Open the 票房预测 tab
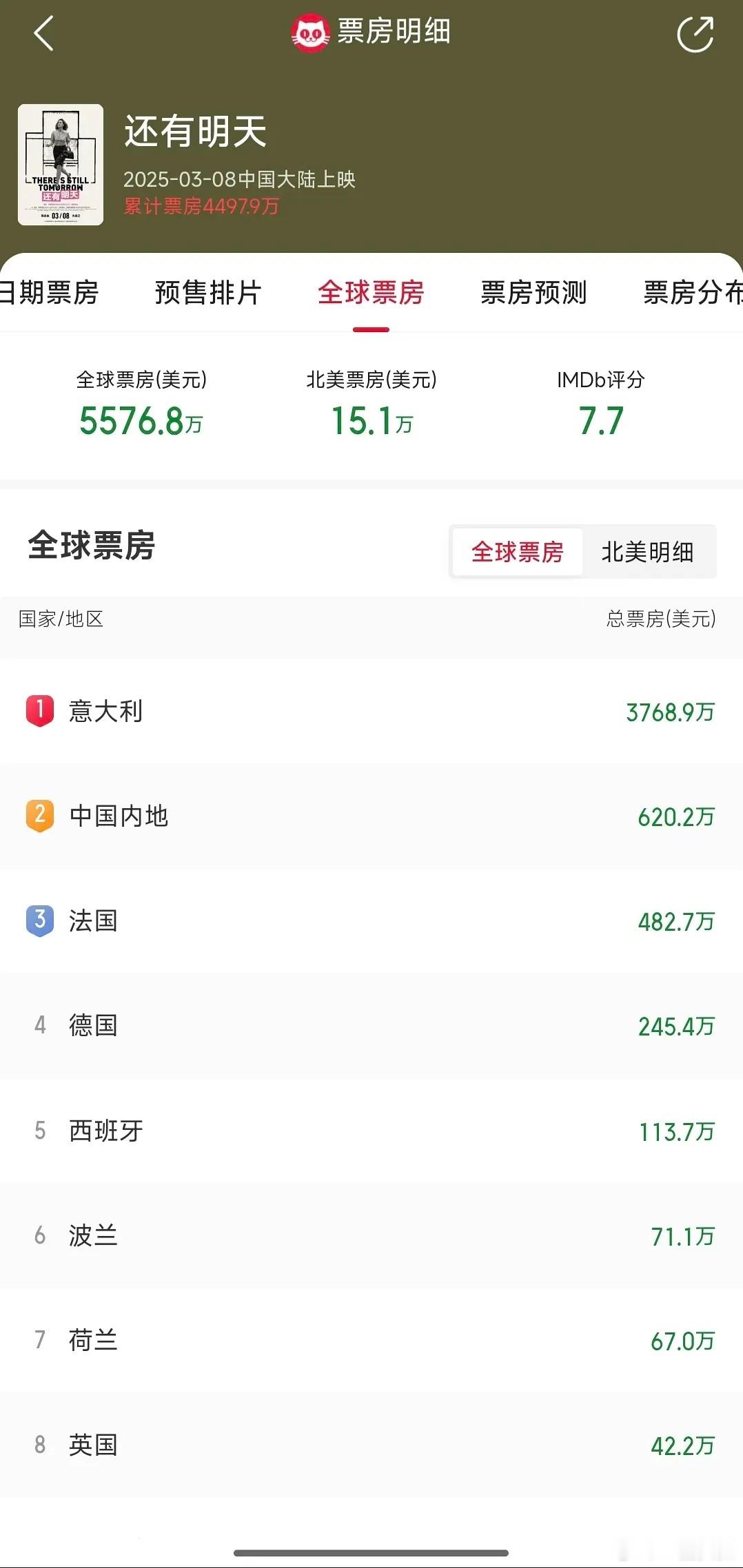 pyautogui.click(x=534, y=293)
